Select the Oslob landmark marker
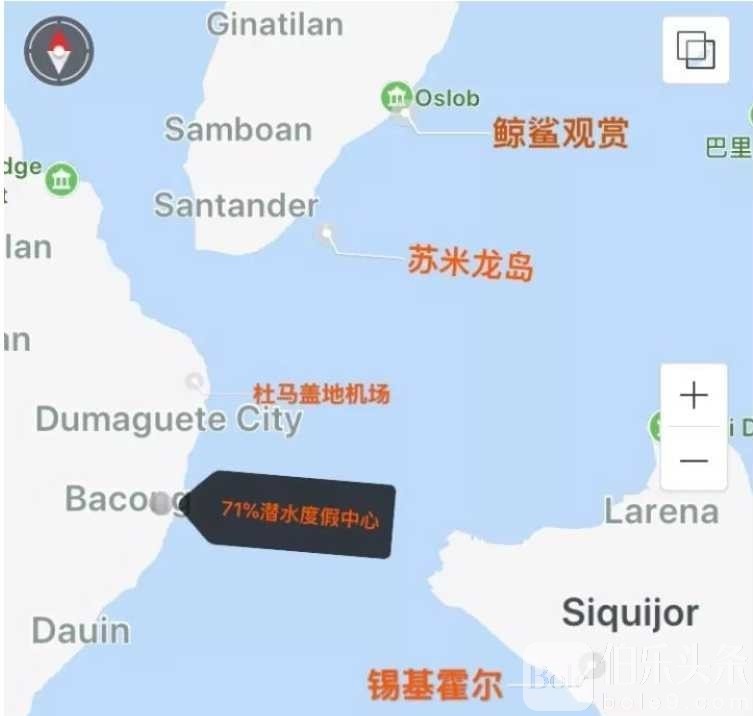The width and height of the screenshot is (753, 716). 397,98
